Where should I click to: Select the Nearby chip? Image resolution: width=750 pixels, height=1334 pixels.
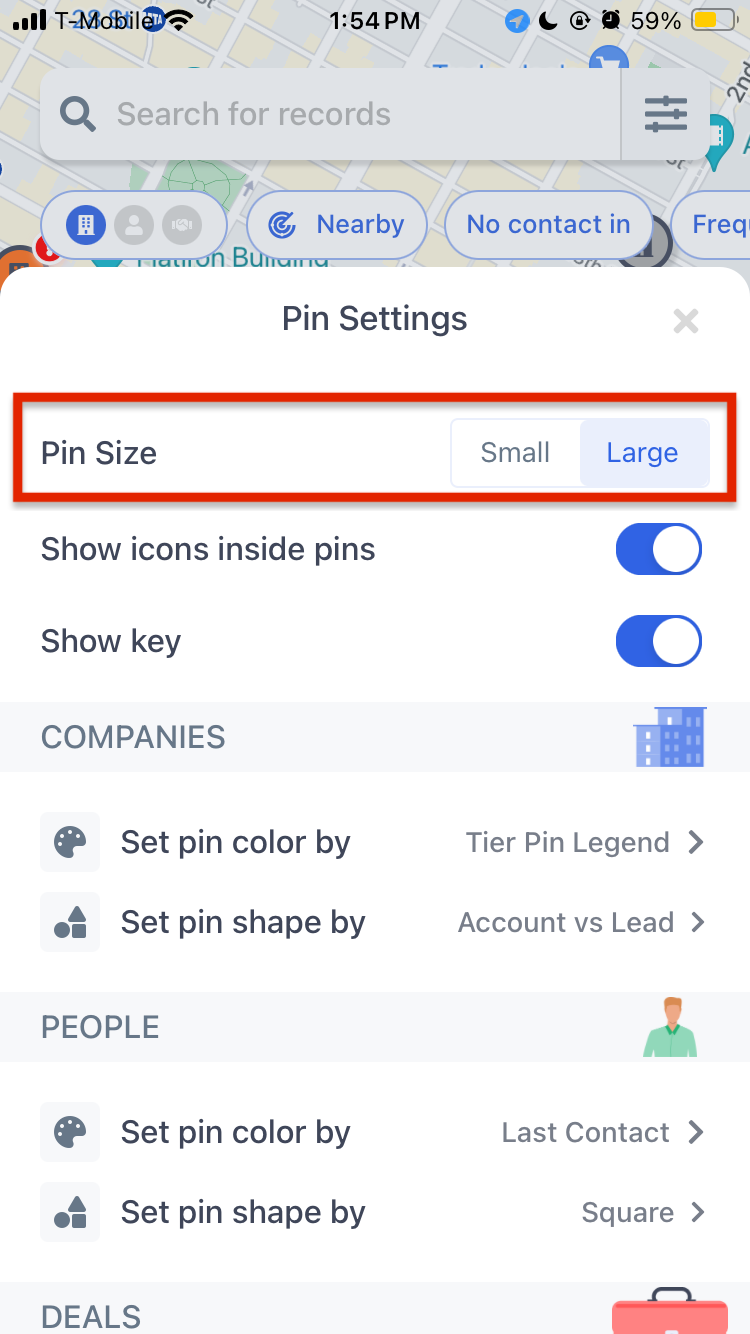click(x=337, y=225)
